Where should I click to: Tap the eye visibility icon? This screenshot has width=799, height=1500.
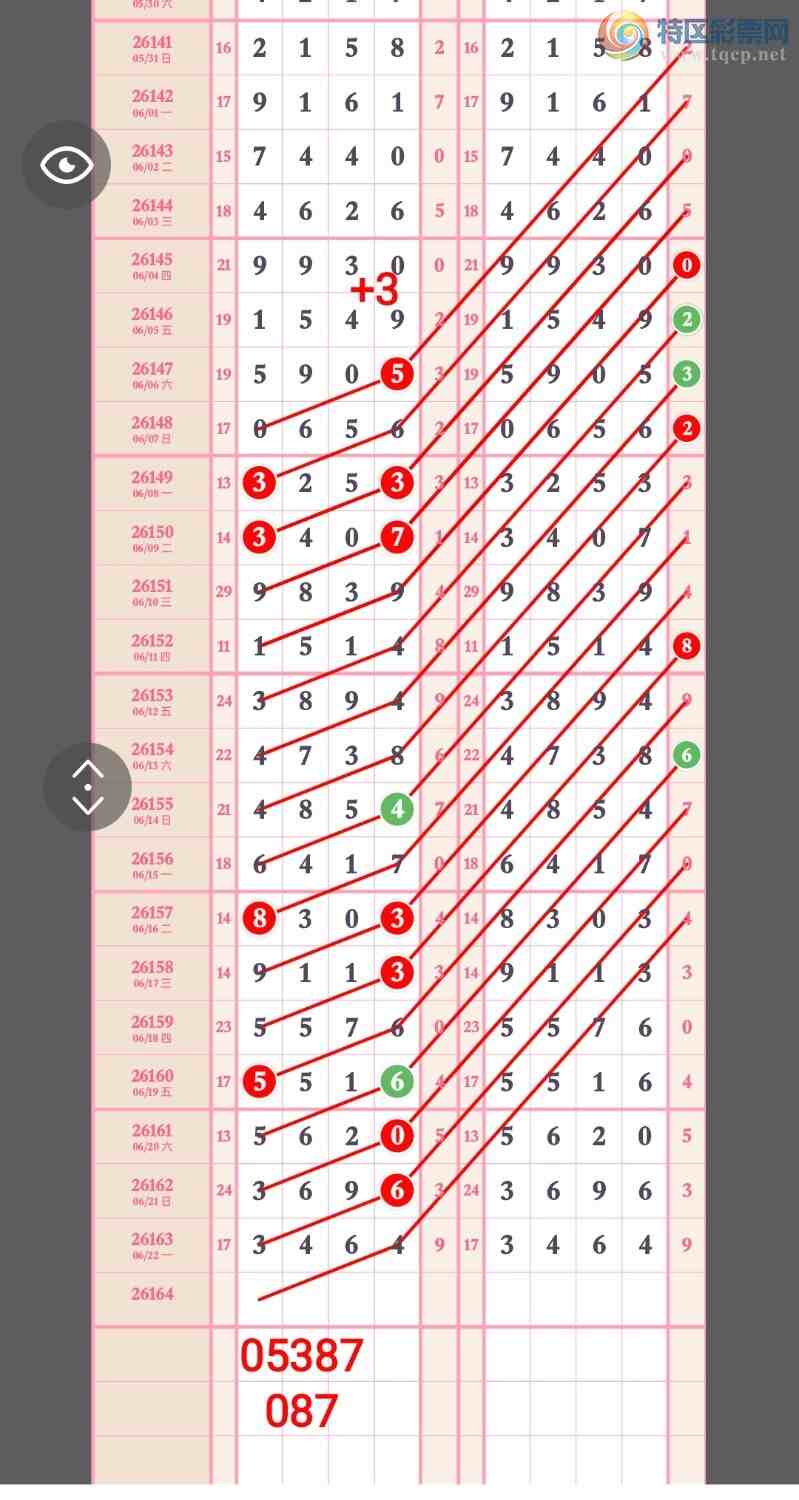point(67,165)
